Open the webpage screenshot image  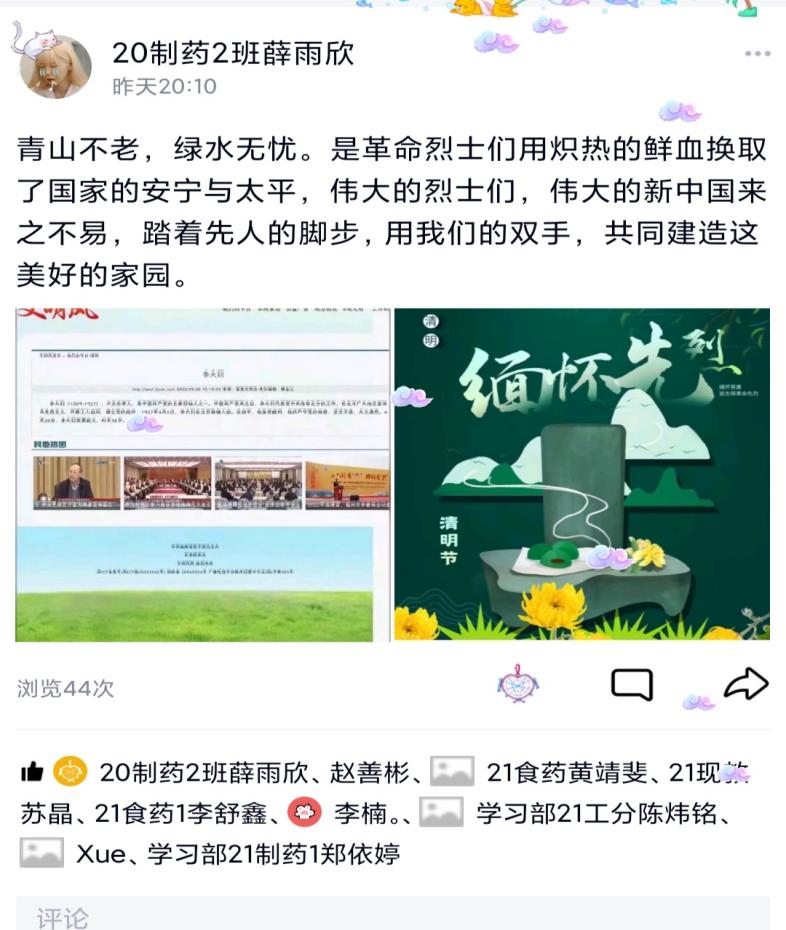[x=202, y=475]
